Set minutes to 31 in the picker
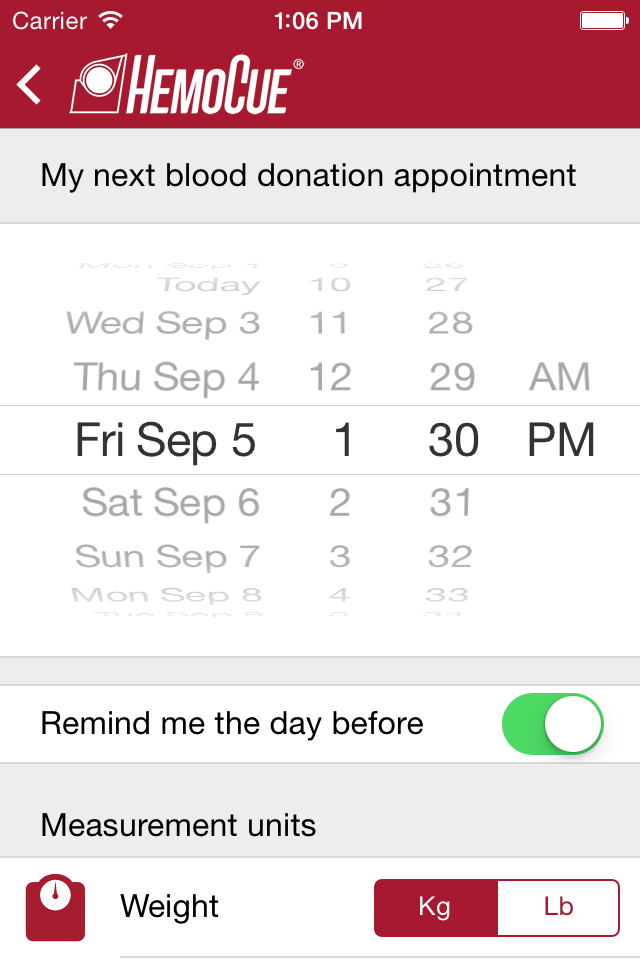Image resolution: width=640 pixels, height=960 pixels. [451, 502]
